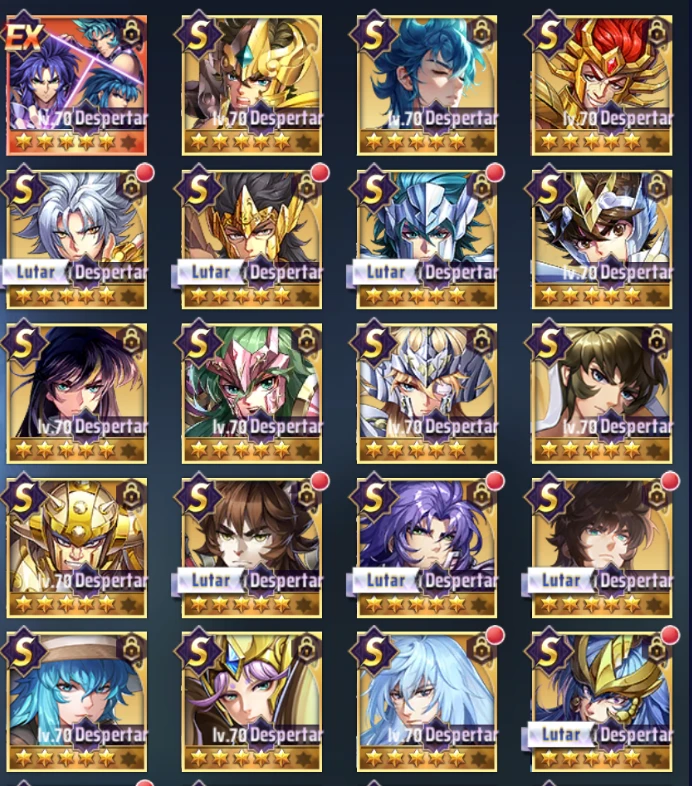Select the long black-haired character card

[77, 383]
